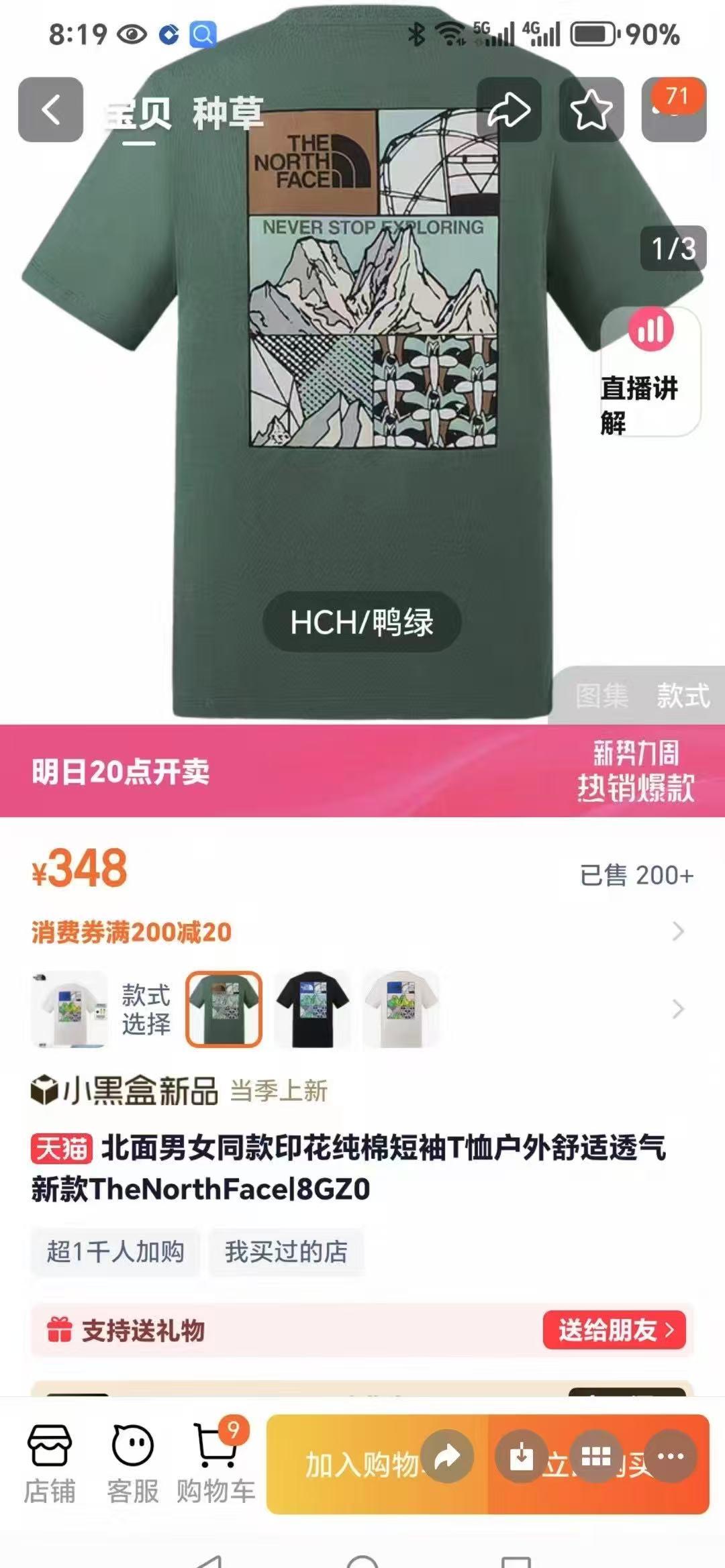
Task: Share this product
Action: [509, 109]
